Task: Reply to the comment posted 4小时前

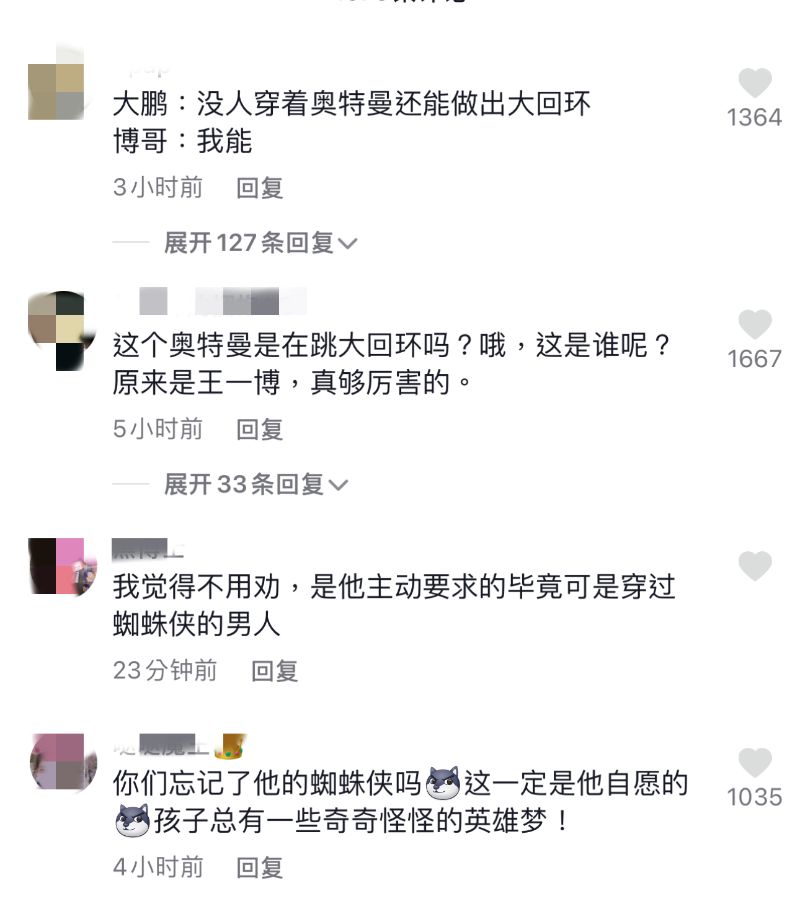Action: pyautogui.click(x=260, y=866)
